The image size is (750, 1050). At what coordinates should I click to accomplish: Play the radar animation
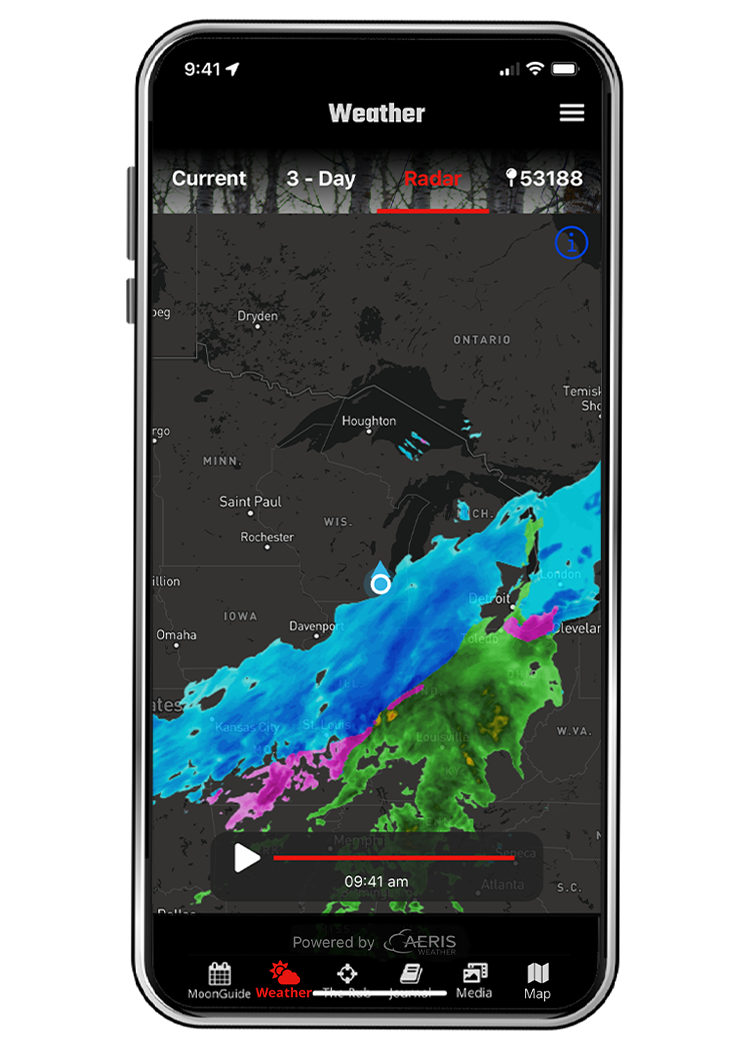tap(246, 857)
